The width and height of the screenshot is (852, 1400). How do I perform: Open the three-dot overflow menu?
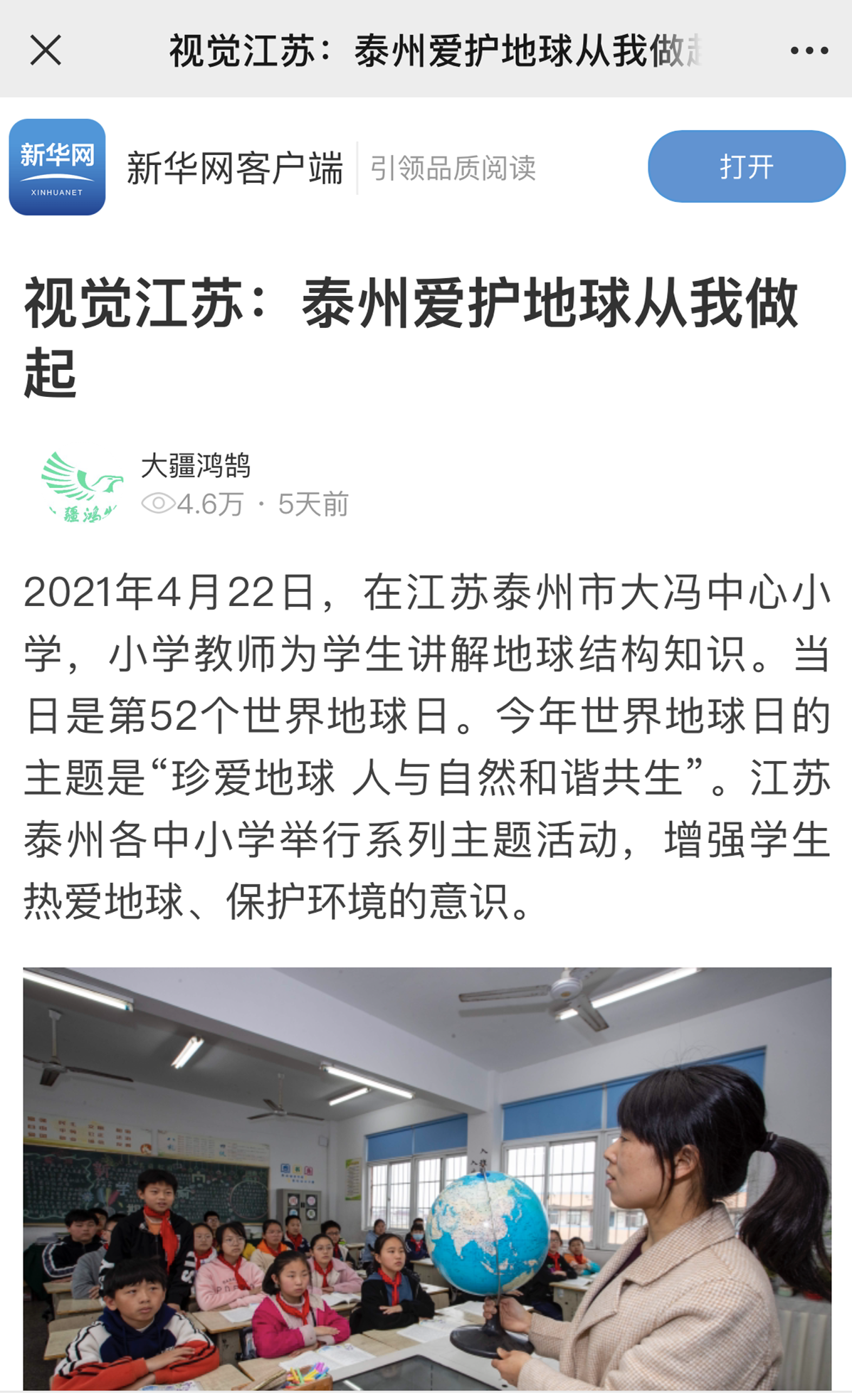pos(809,51)
